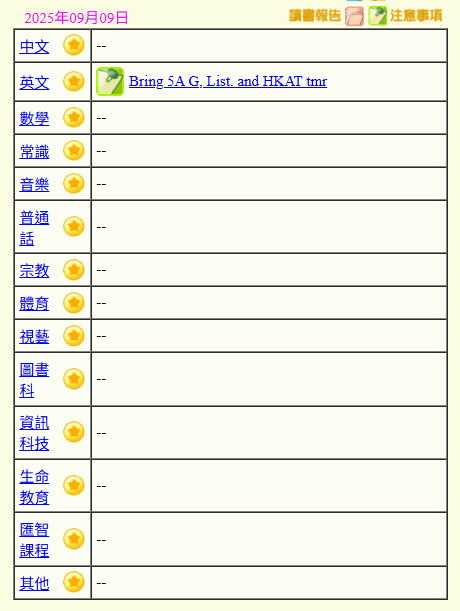Screen dimensions: 460x611
Task: Open the 其他 subject link
Action: 34,583
